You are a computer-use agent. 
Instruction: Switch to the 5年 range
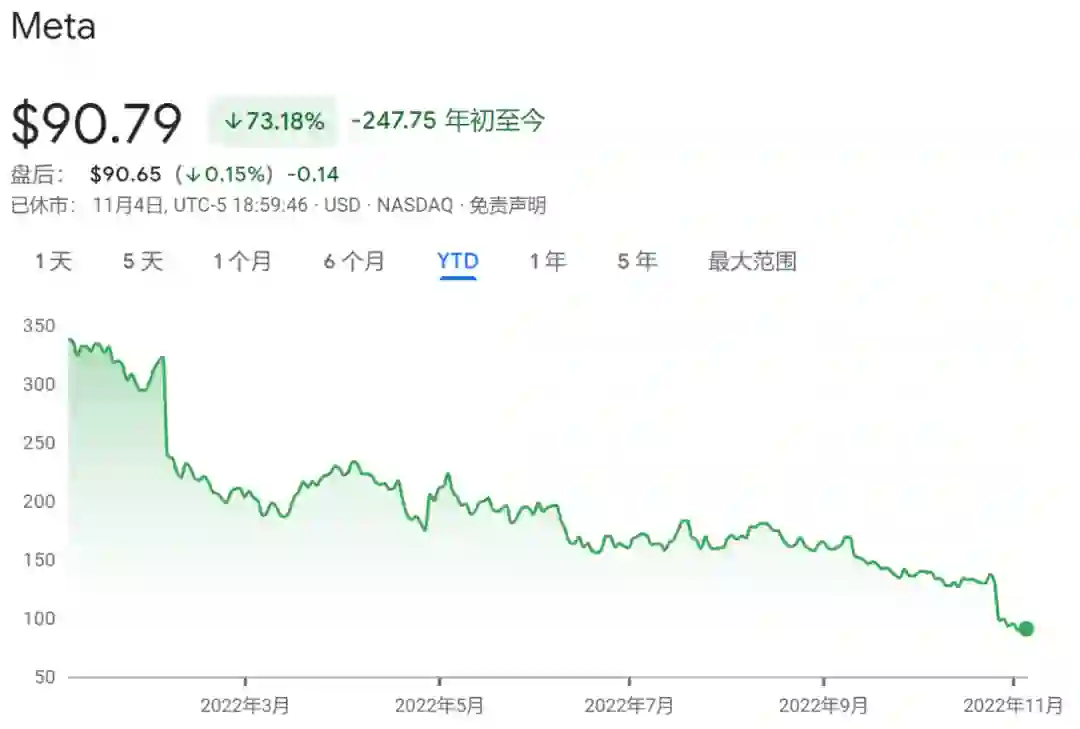[x=637, y=262]
